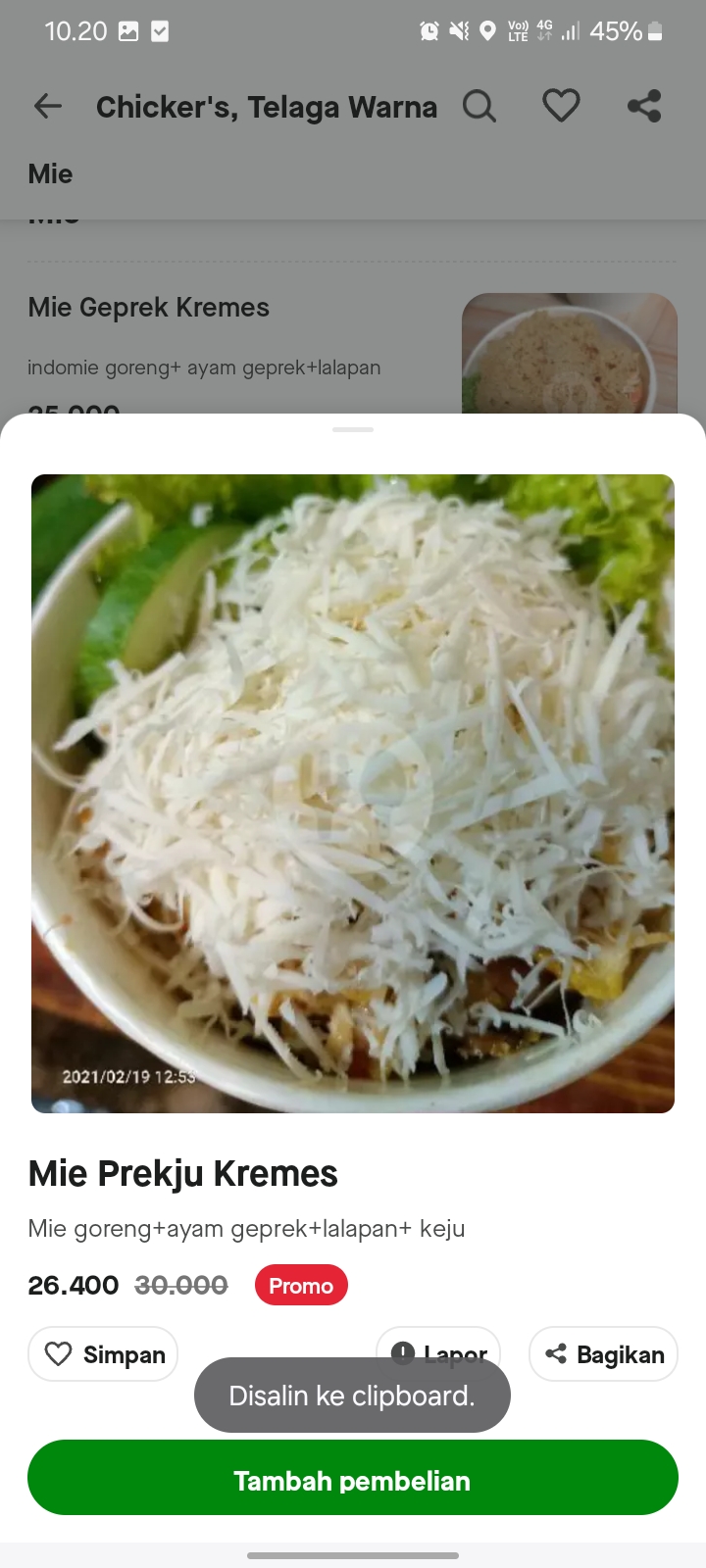Image resolution: width=706 pixels, height=1568 pixels.
Task: Expand the Mie Geprek Kremes item details
Action: (148, 307)
